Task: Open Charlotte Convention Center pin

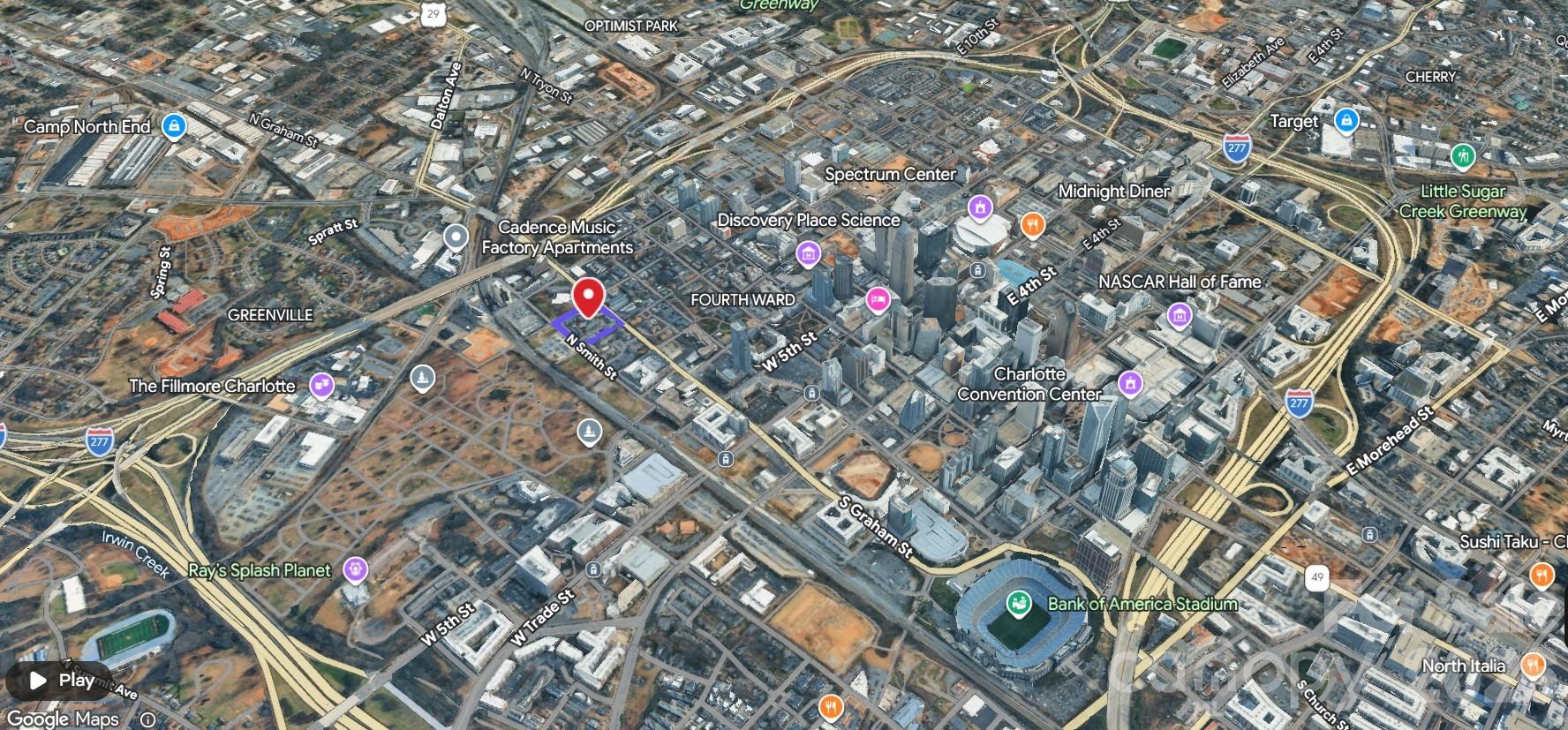Action: [x=1130, y=384]
